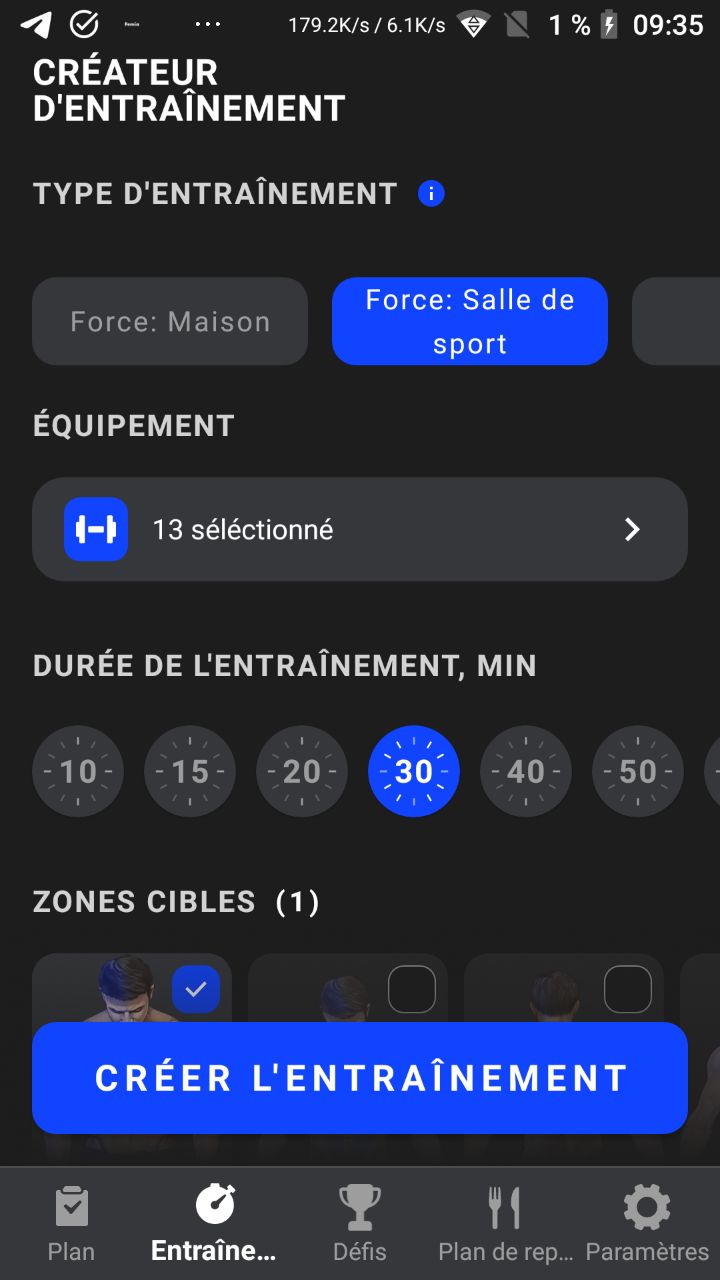Tap Créer l'entraînement button
The height and width of the screenshot is (1280, 720).
coord(360,1077)
